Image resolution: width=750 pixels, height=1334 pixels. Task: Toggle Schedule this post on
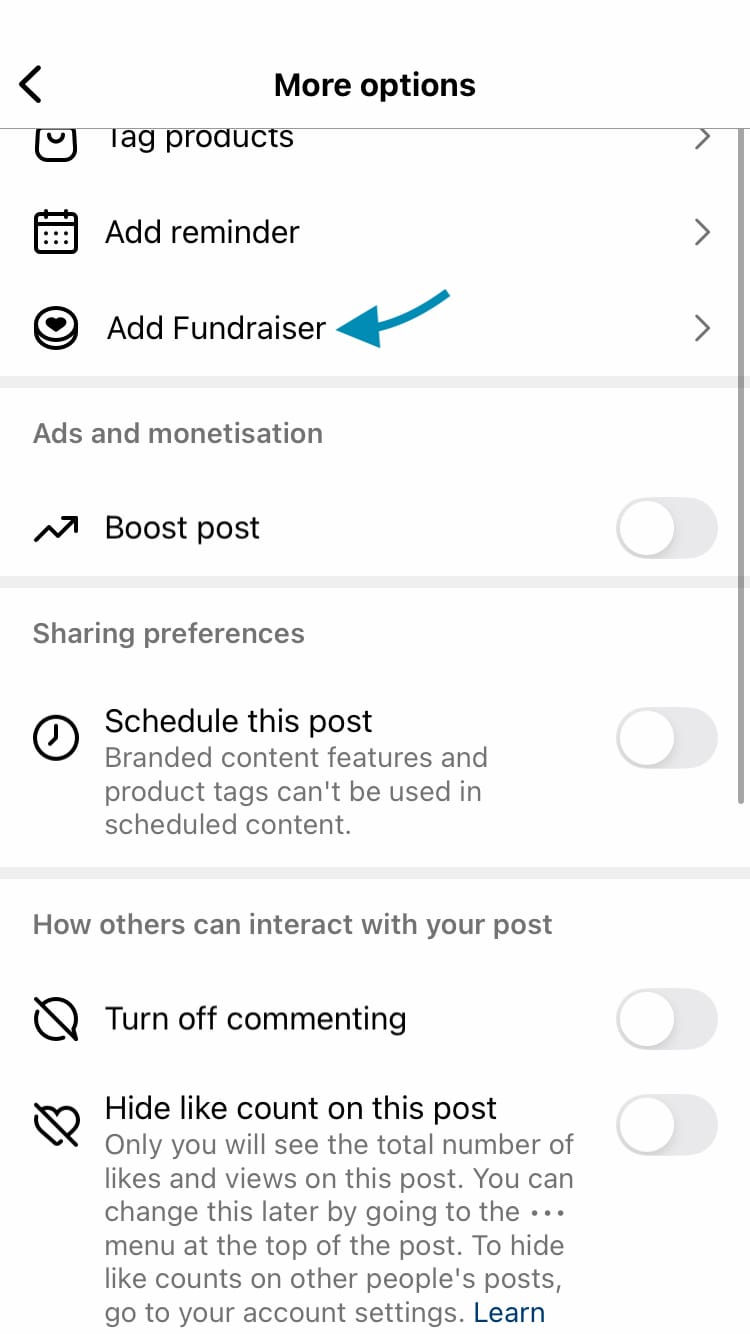(667, 738)
